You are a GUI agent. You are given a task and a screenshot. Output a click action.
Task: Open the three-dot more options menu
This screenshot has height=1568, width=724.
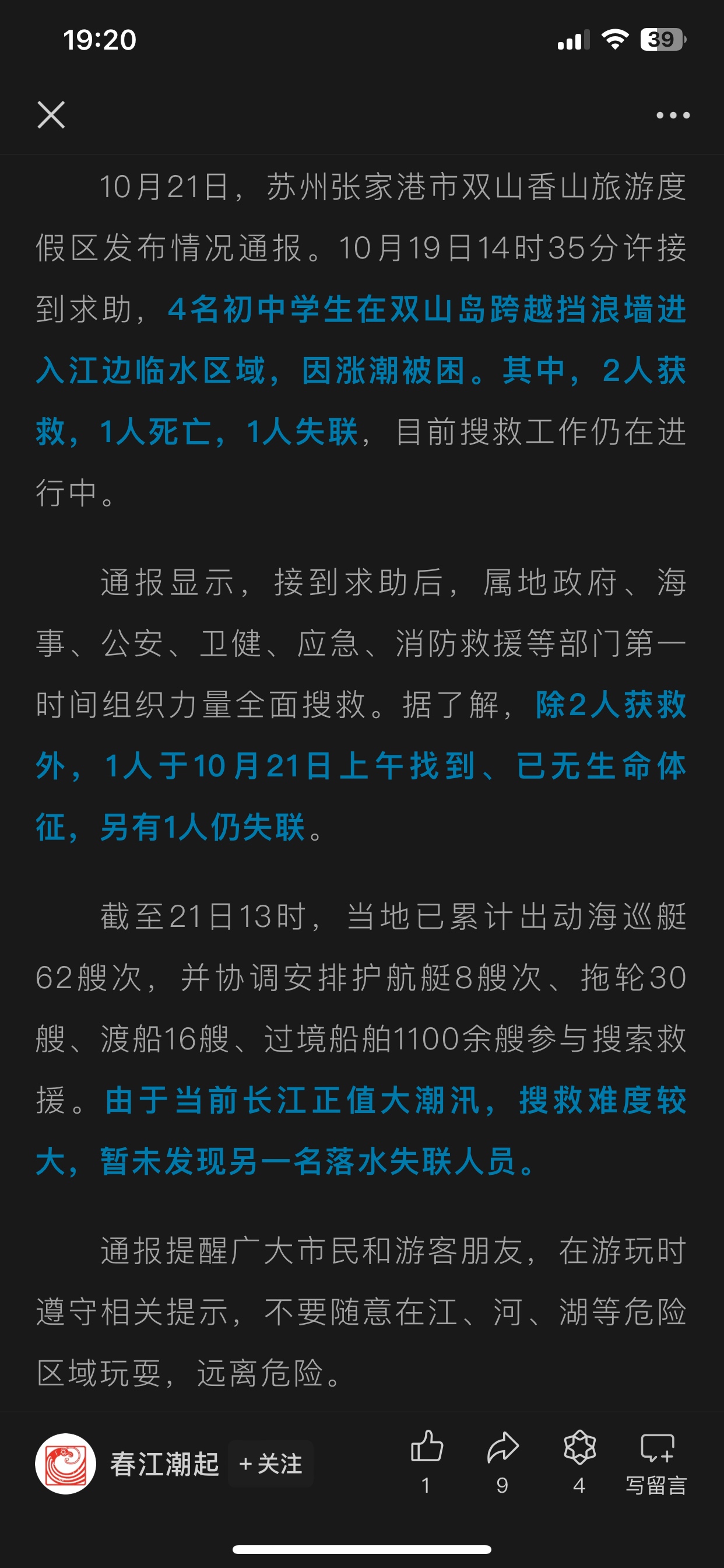pos(672,115)
